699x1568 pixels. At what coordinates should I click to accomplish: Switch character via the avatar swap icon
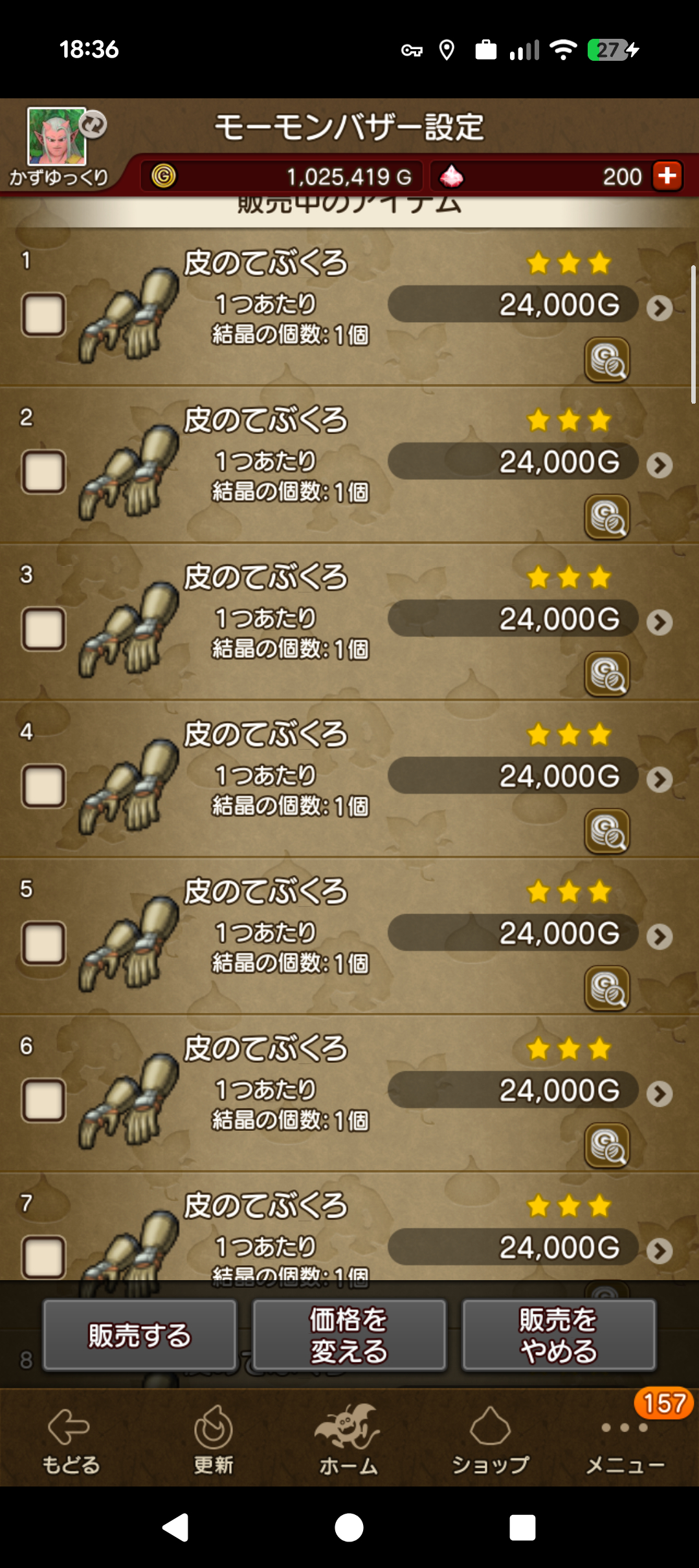(x=93, y=124)
